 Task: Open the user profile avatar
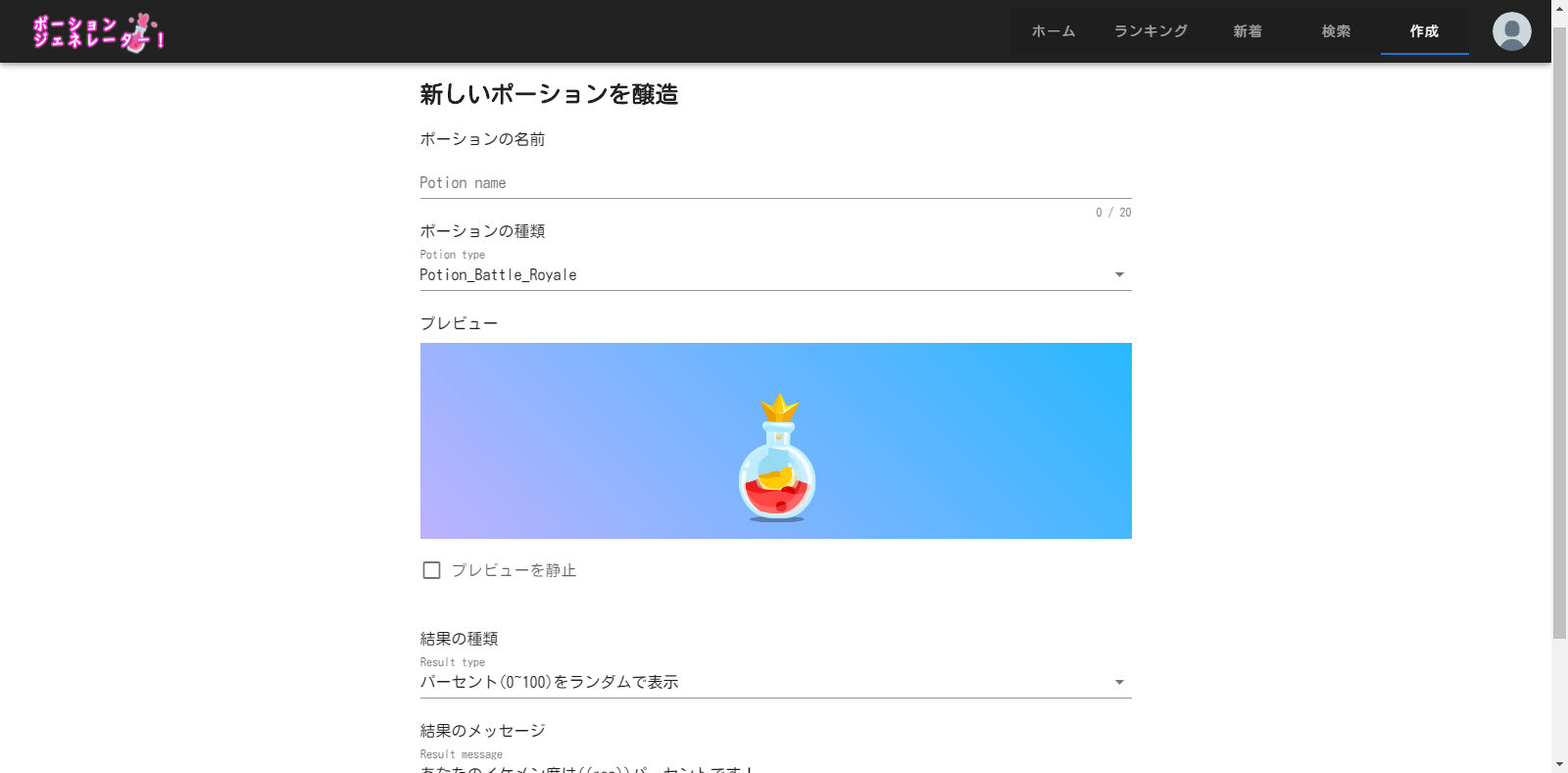pos(1511,31)
